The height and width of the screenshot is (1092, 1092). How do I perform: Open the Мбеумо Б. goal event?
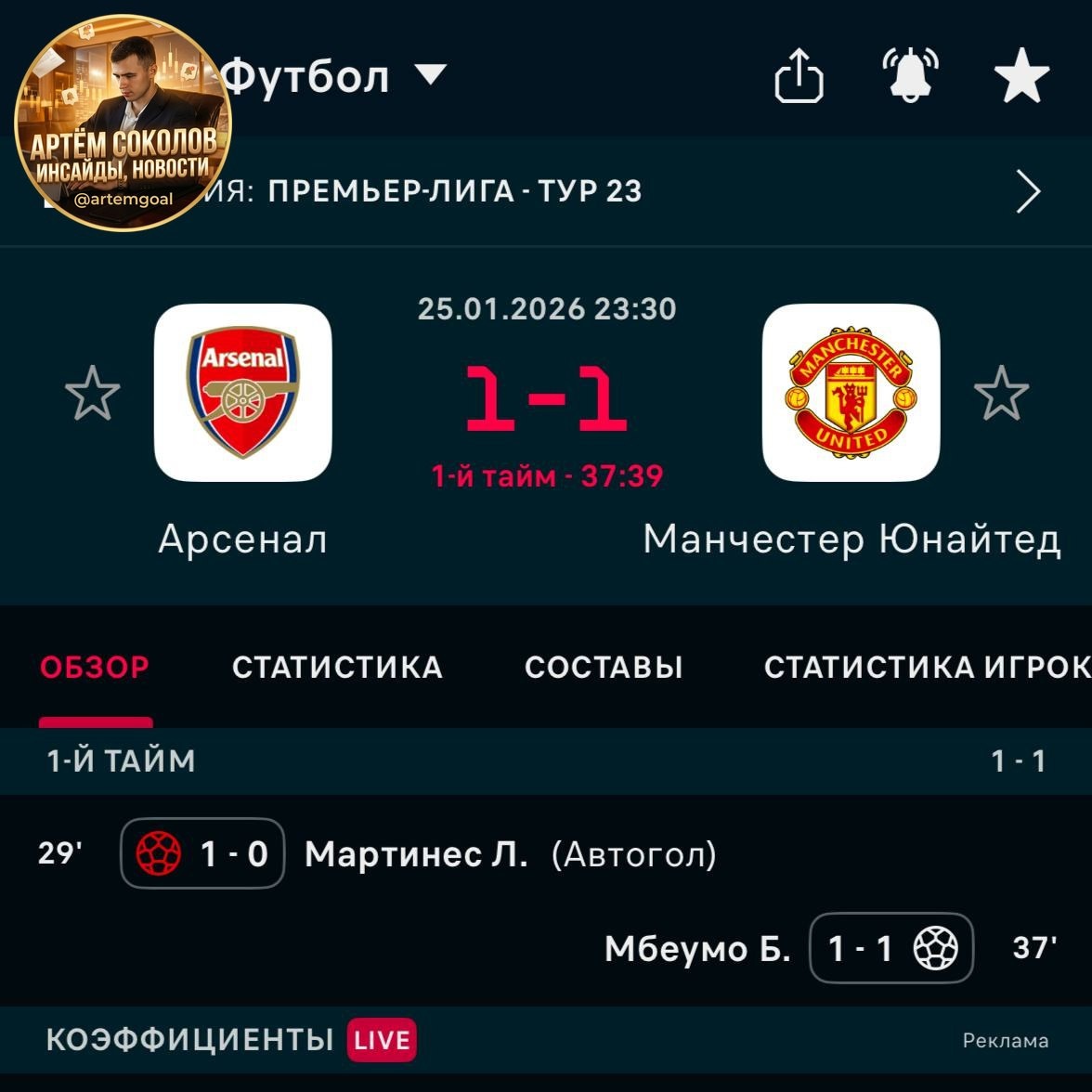[697, 948]
